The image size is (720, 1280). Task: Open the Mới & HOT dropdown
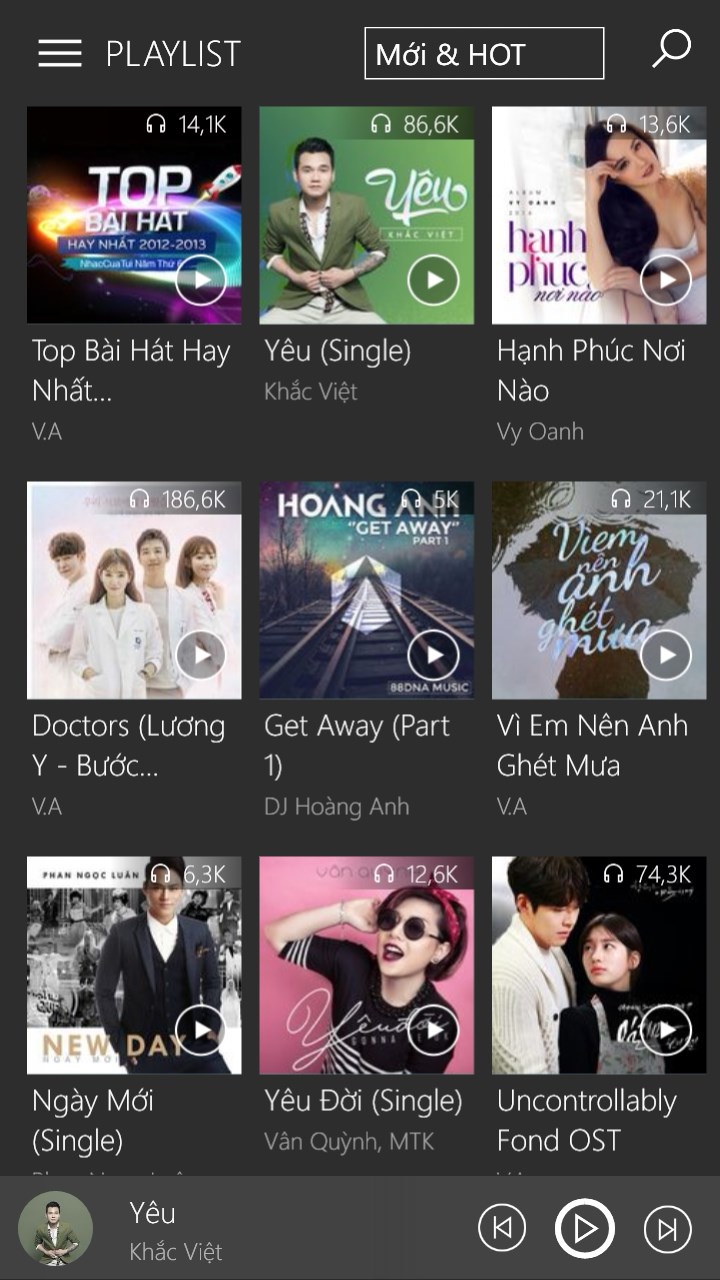(x=484, y=54)
